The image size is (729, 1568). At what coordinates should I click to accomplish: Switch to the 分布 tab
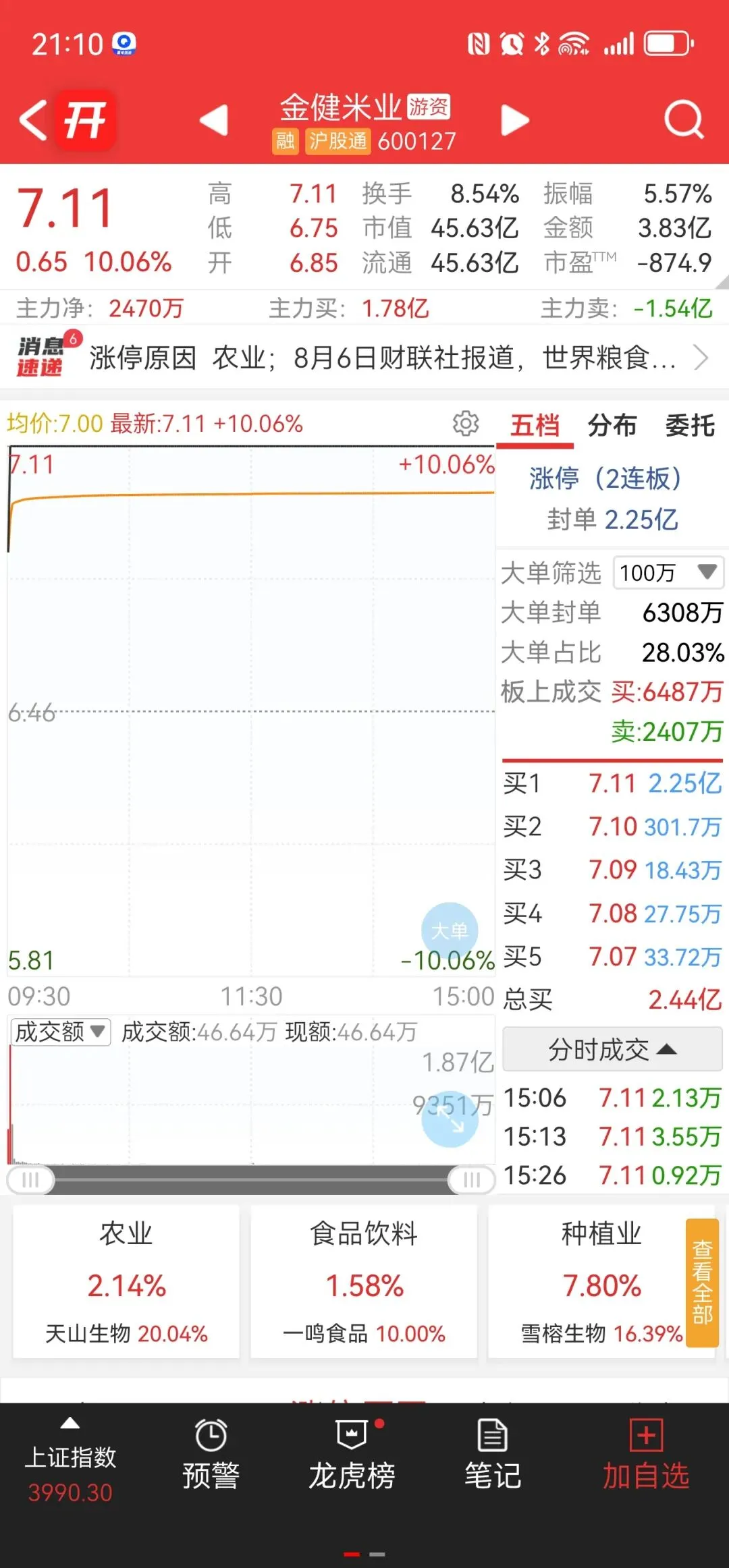pyautogui.click(x=612, y=426)
